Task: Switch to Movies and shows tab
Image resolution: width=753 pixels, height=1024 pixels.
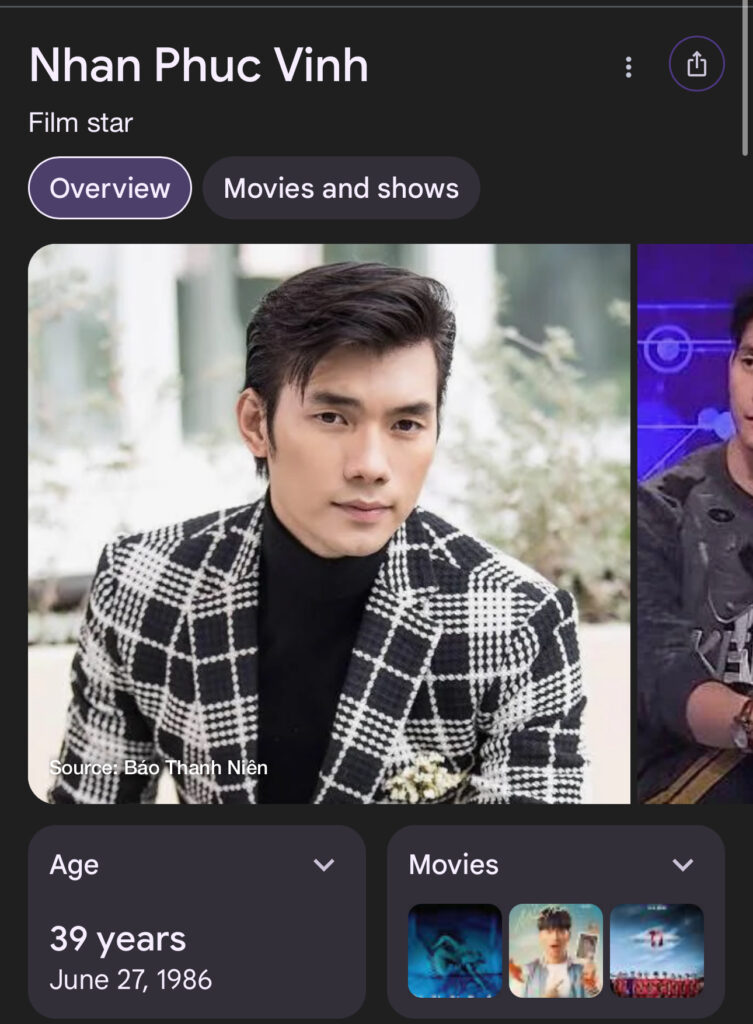Action: coord(341,188)
